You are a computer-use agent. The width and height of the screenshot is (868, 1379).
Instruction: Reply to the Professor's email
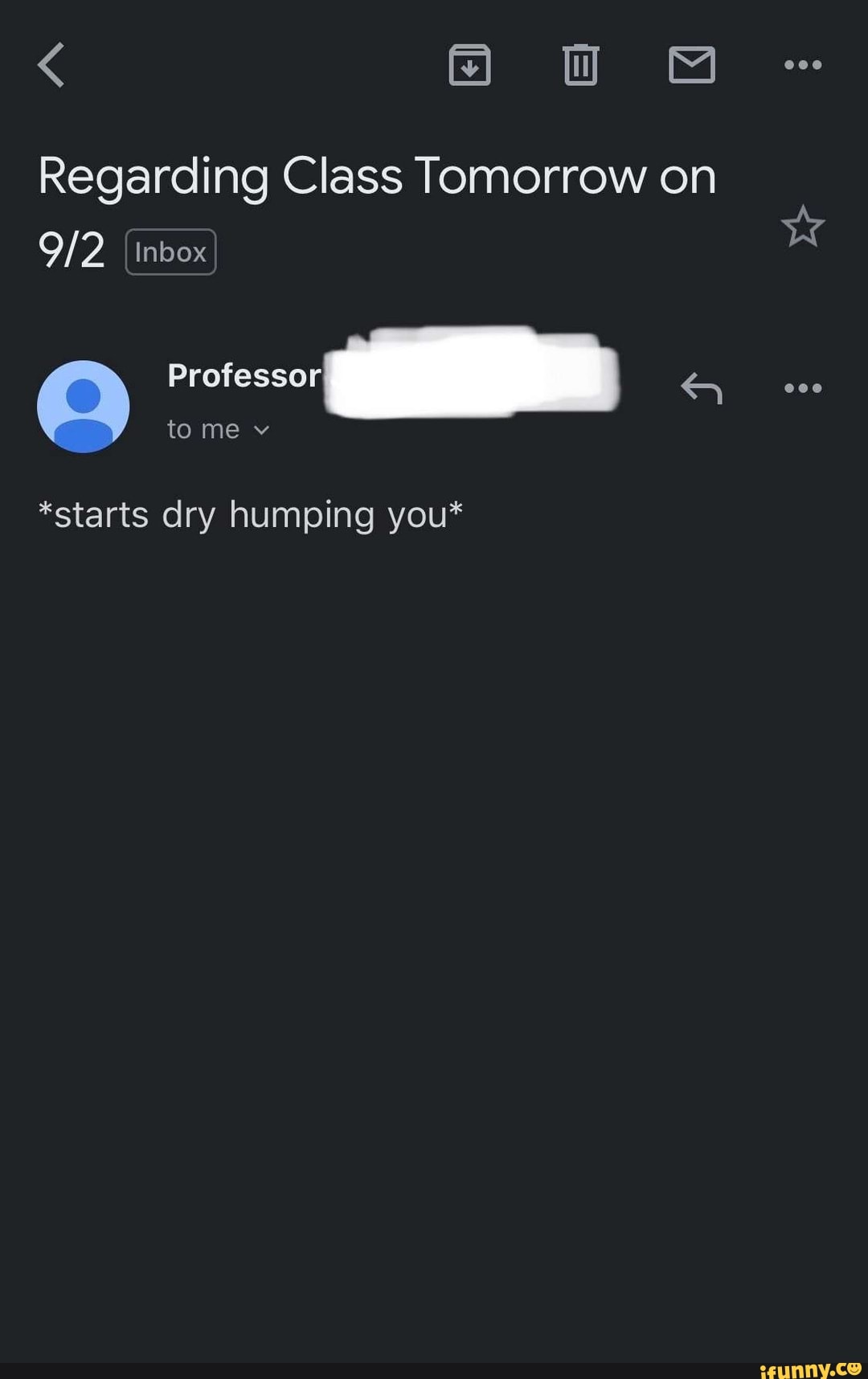702,389
